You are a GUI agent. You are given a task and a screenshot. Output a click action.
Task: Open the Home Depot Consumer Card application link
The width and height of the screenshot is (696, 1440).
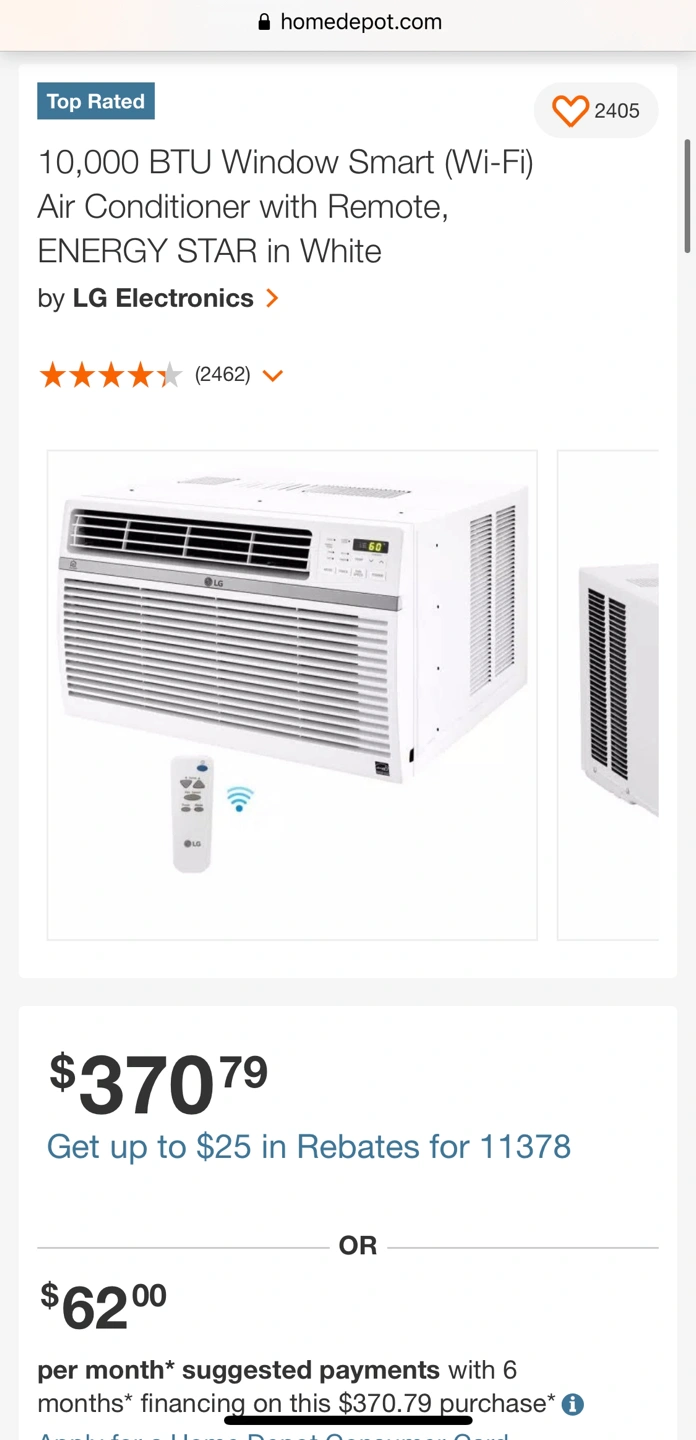tap(272, 1435)
